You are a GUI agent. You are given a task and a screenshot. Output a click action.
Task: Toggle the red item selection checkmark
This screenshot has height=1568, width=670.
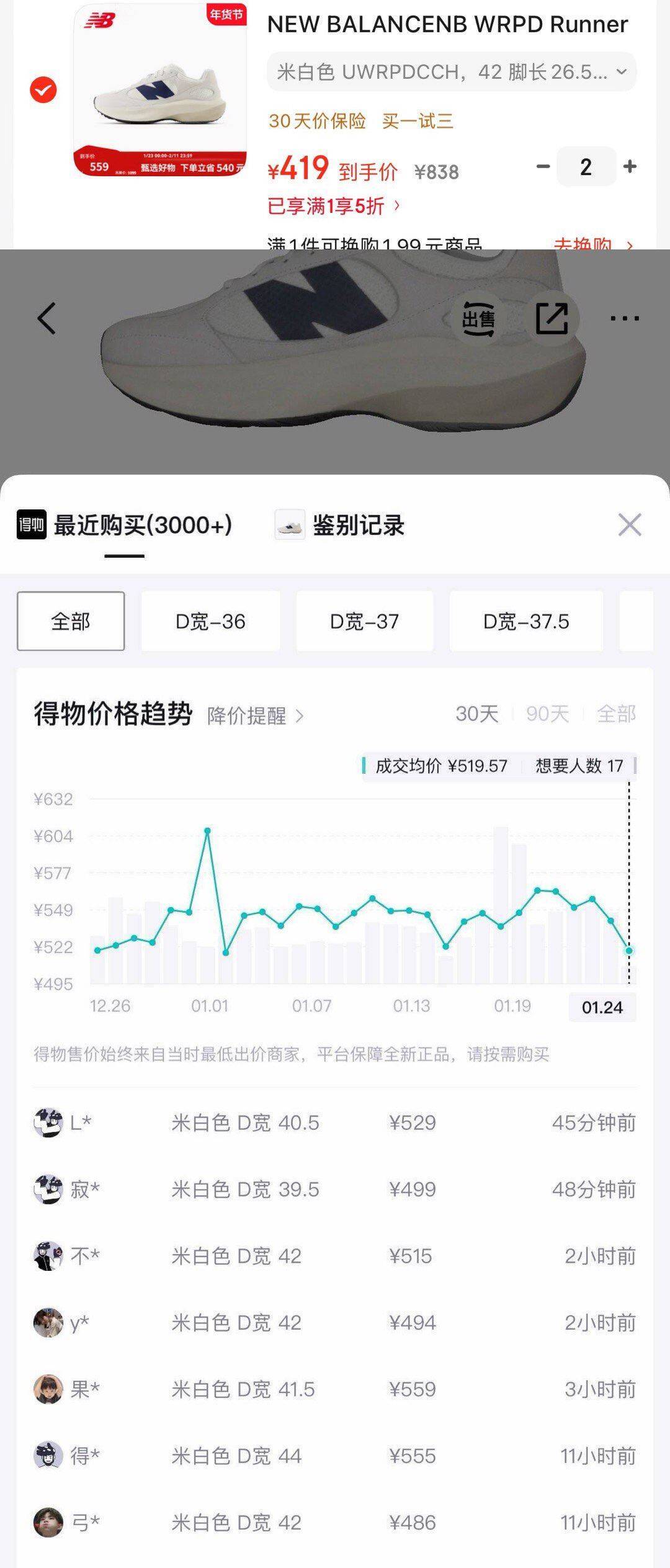(x=42, y=89)
